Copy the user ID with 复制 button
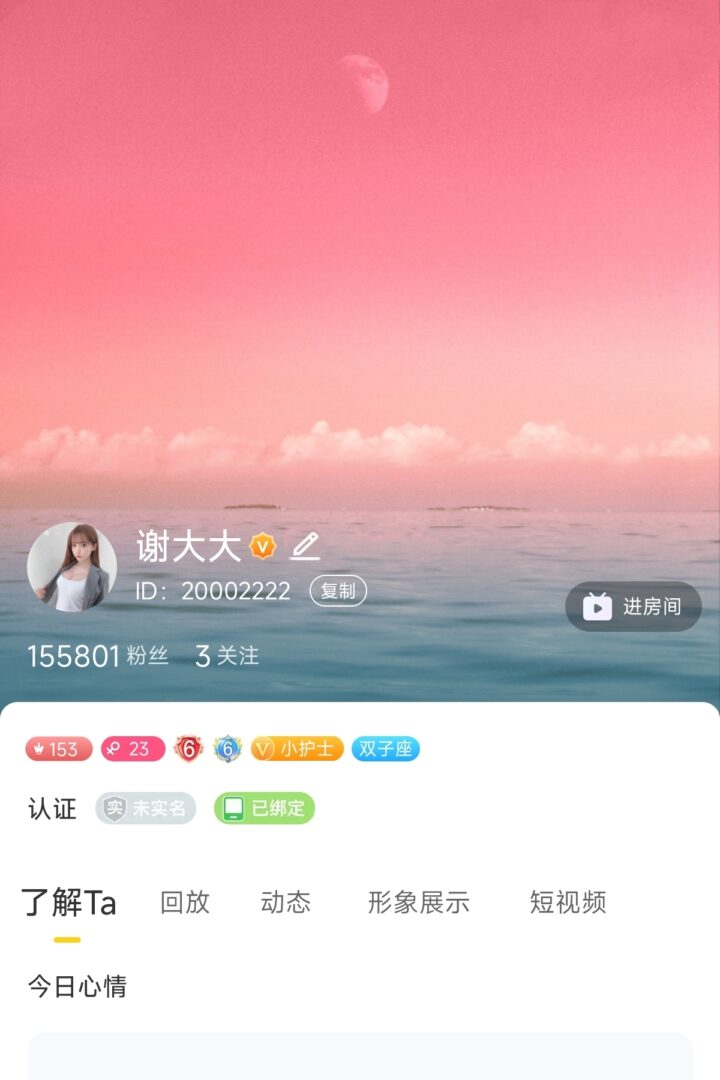720x1080 pixels. coord(338,591)
